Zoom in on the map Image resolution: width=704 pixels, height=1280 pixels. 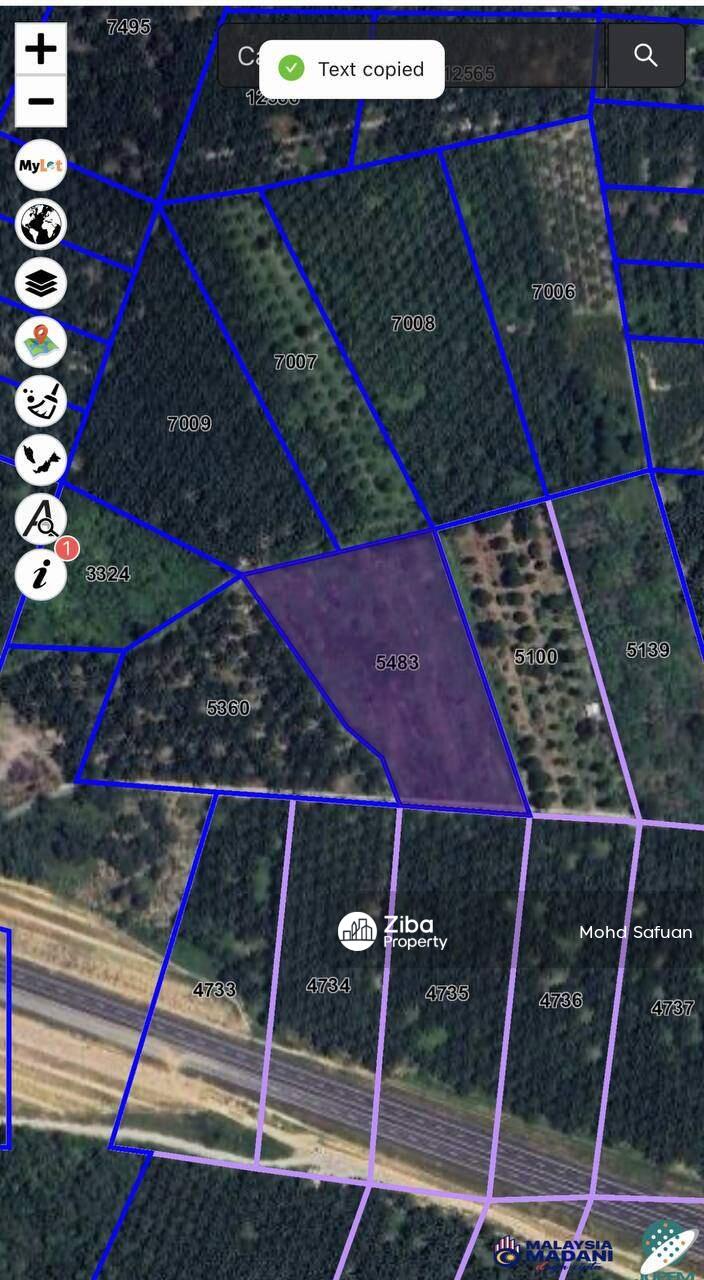pyautogui.click(x=40, y=49)
